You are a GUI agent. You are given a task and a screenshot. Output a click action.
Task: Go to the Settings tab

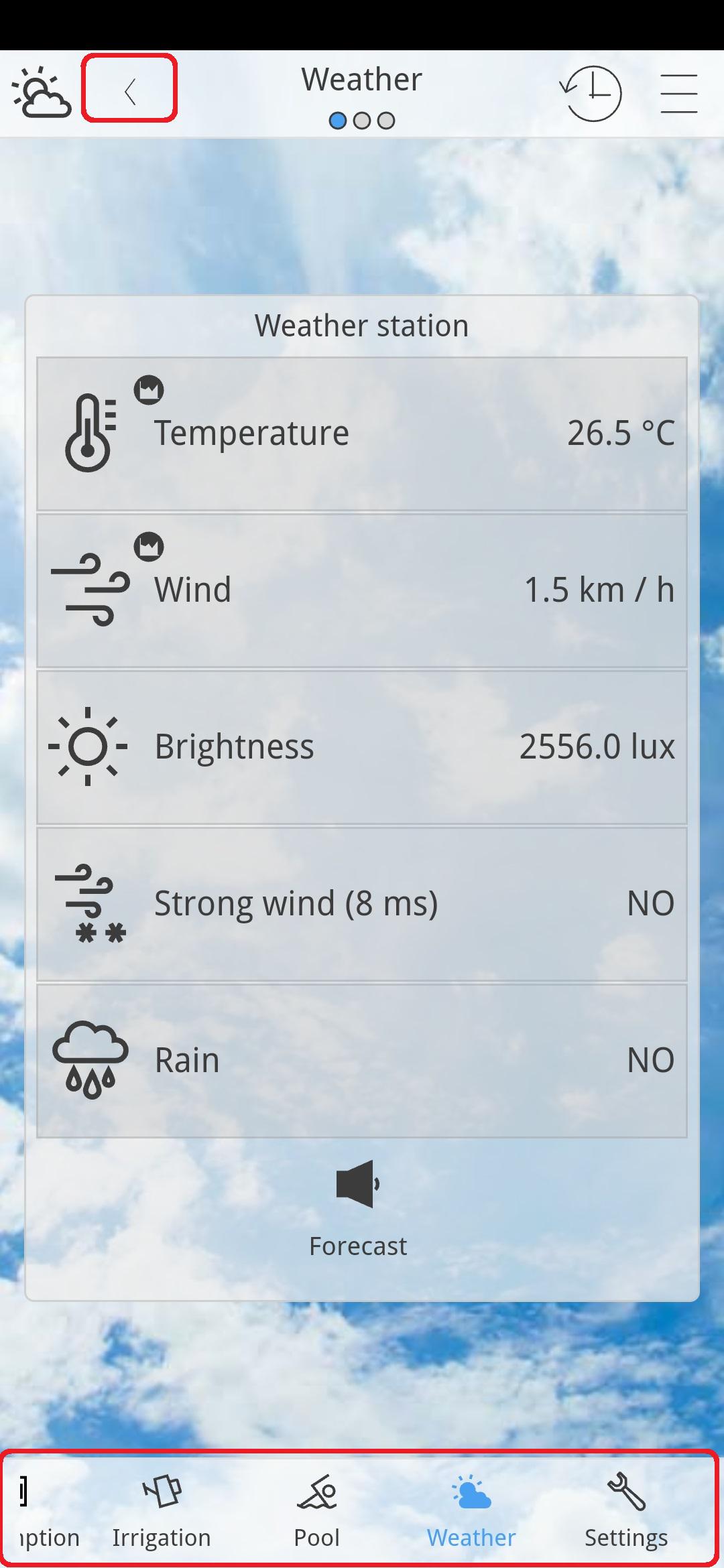[x=626, y=1509]
